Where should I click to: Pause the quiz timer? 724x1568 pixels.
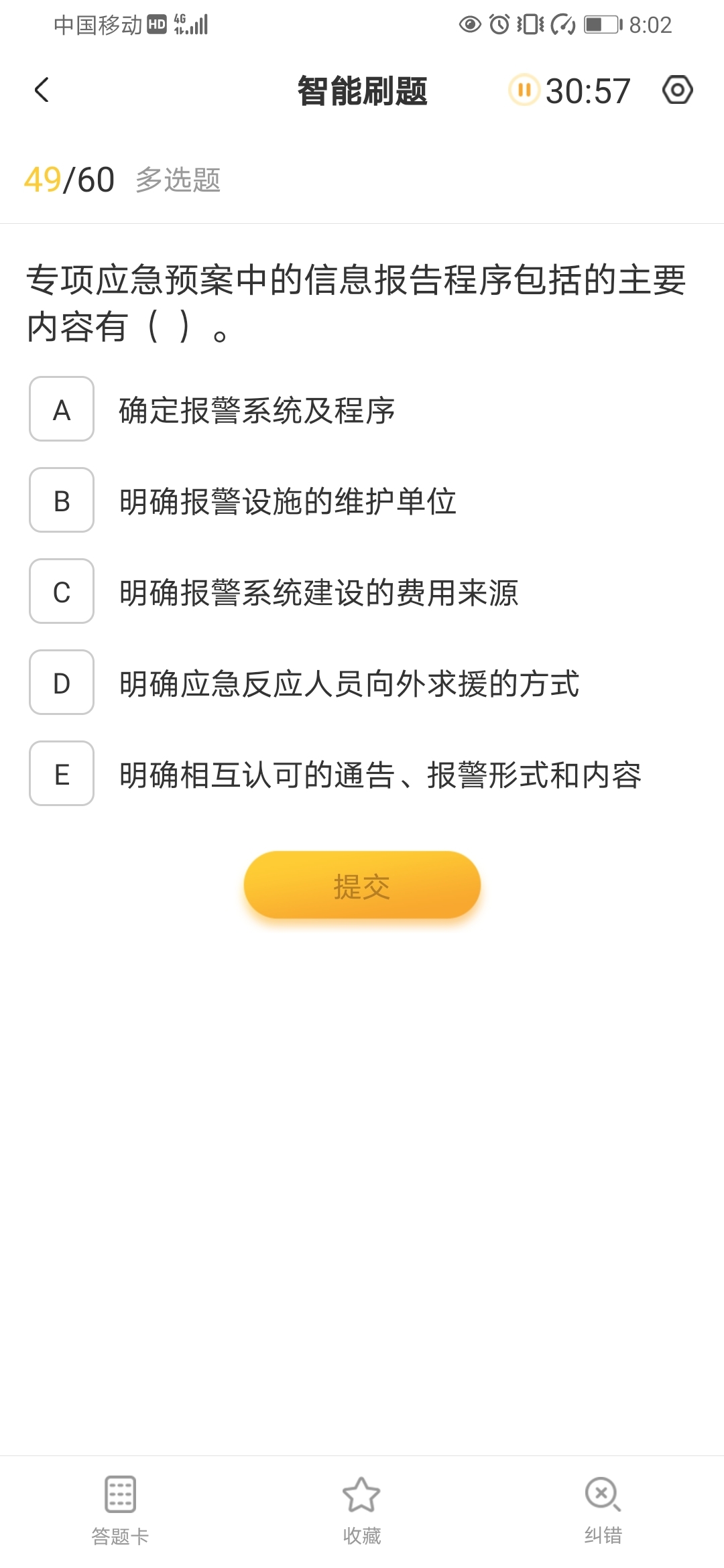coord(524,90)
